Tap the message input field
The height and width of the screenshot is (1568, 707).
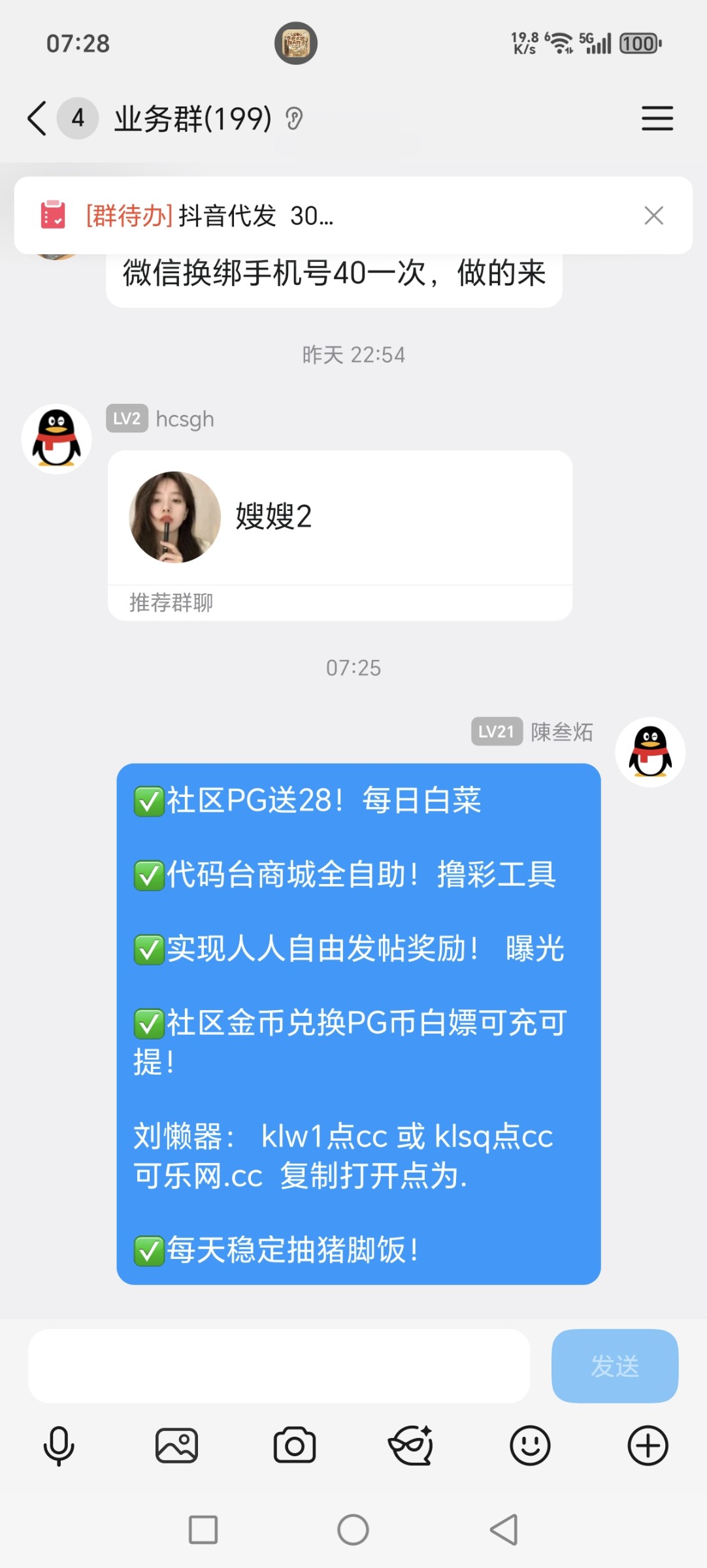point(281,1365)
